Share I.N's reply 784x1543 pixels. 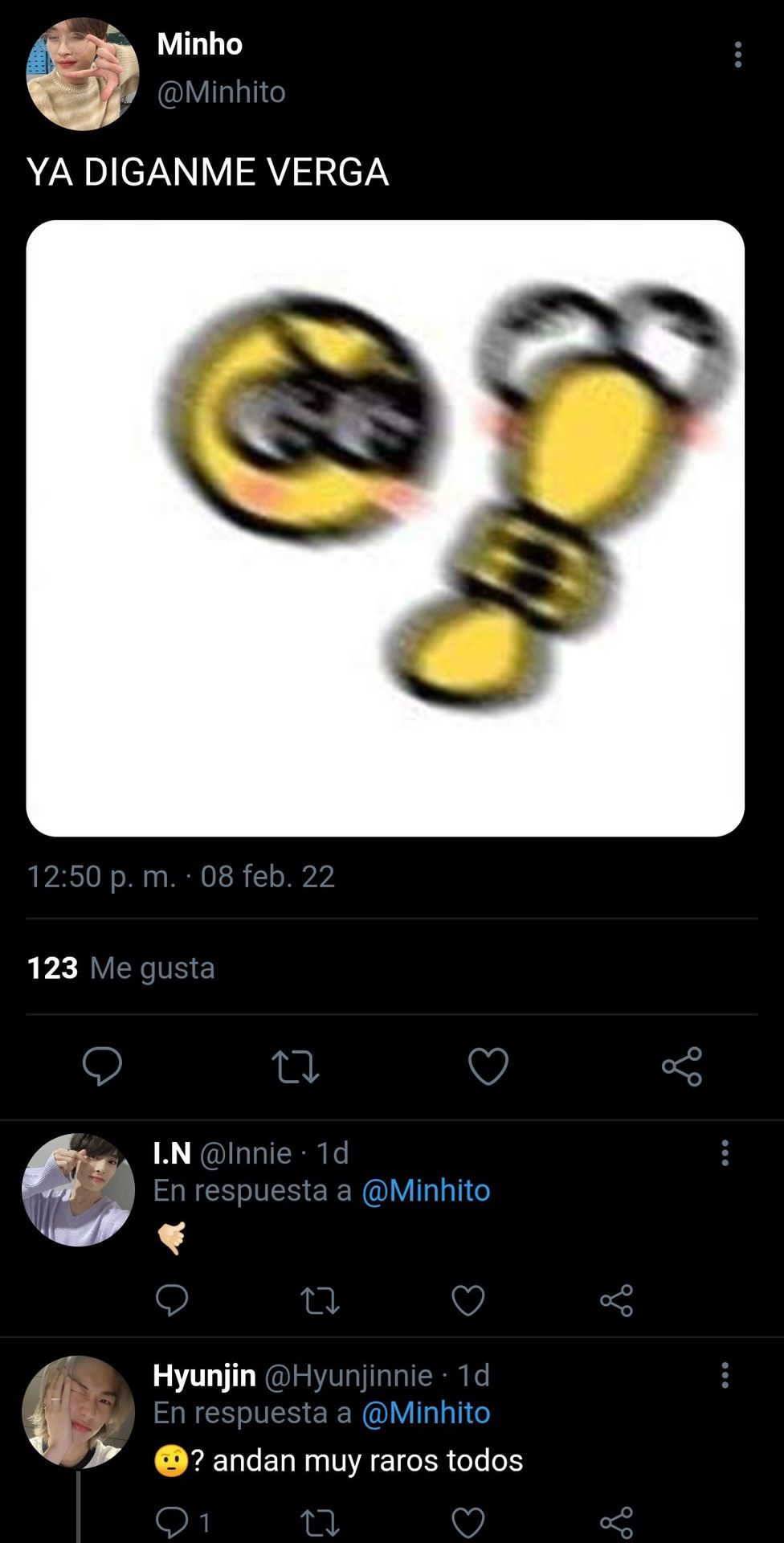click(x=616, y=1299)
